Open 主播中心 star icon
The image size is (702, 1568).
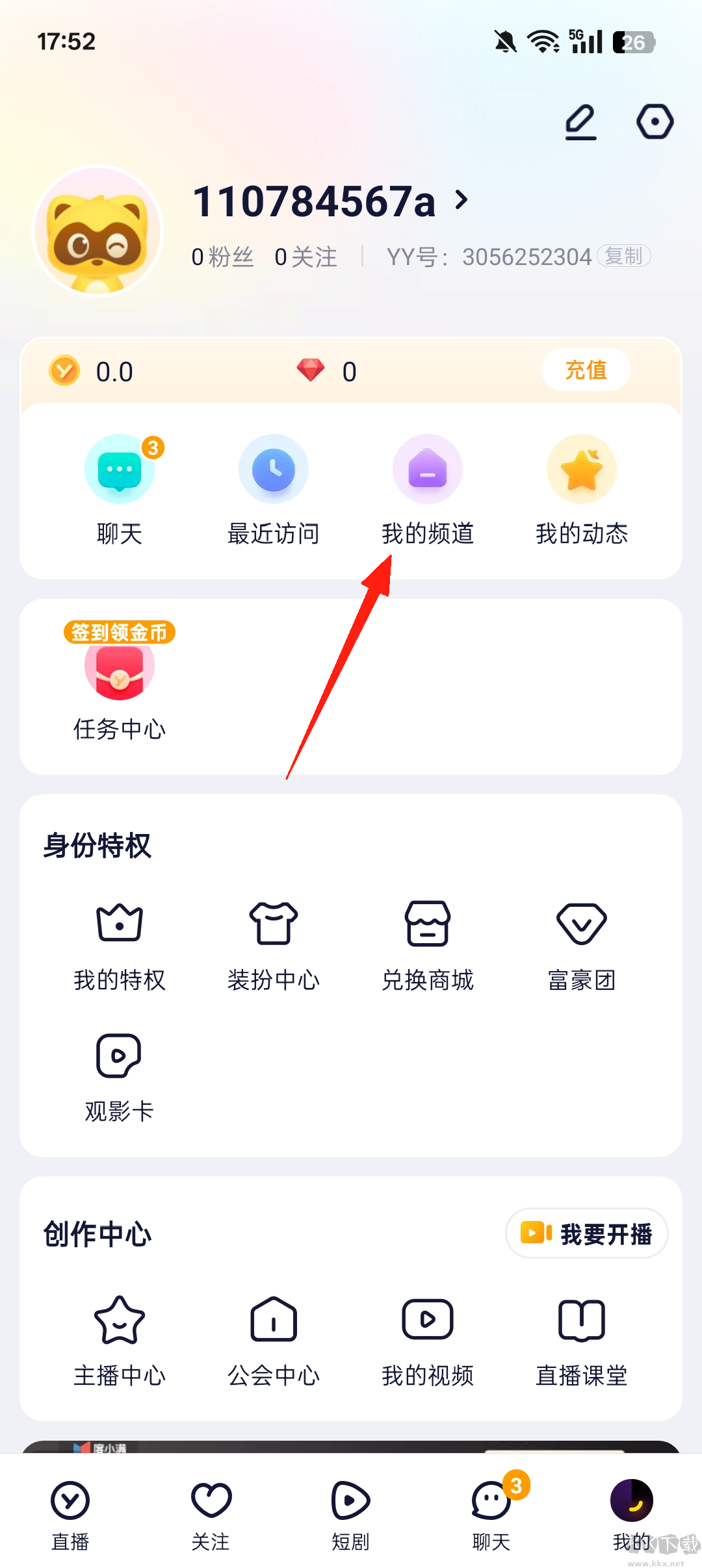click(119, 1322)
